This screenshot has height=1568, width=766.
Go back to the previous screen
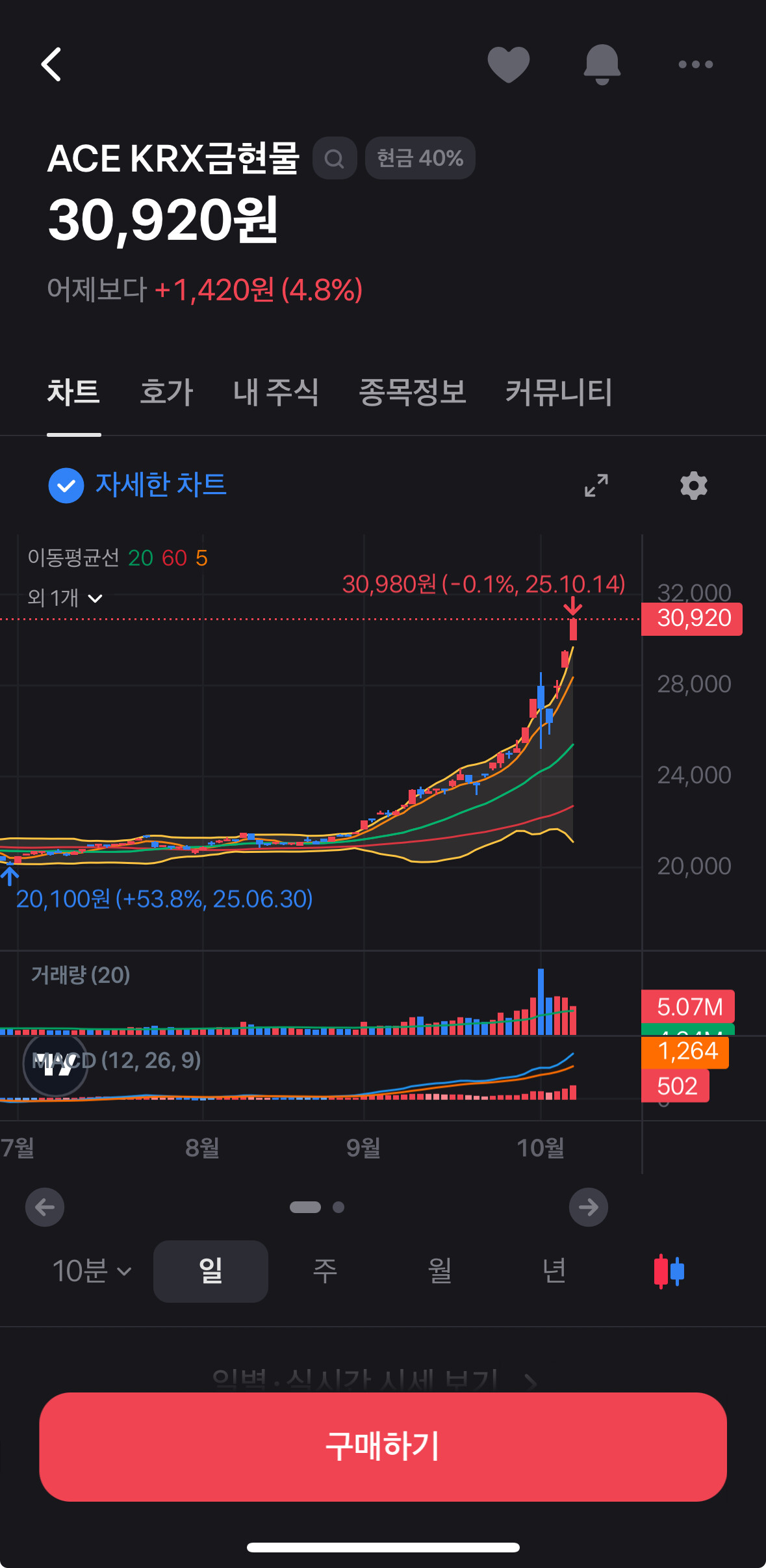pos(51,64)
